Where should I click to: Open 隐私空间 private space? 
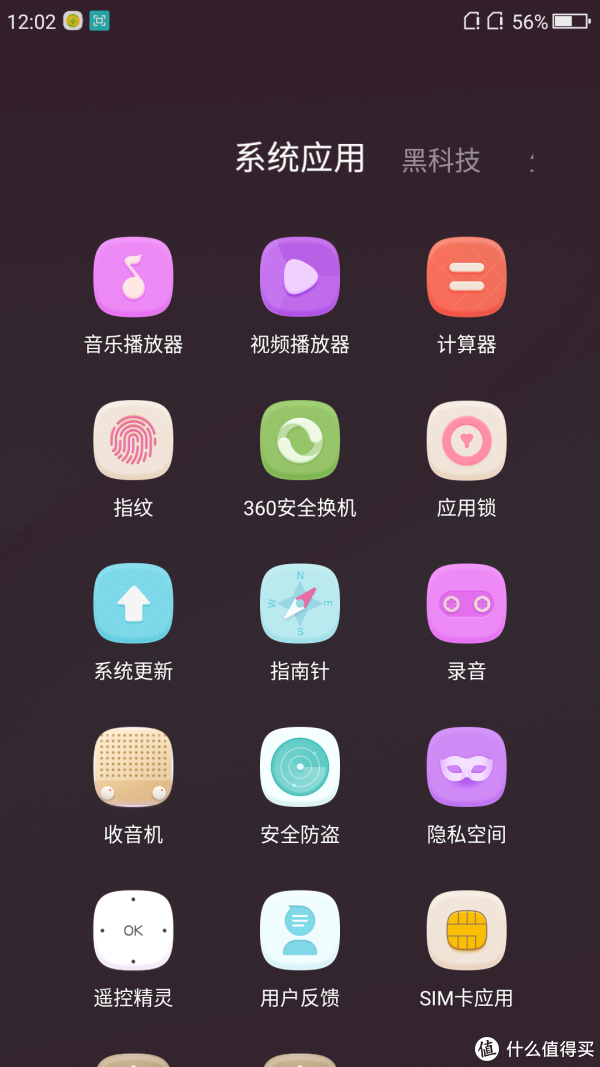466,767
